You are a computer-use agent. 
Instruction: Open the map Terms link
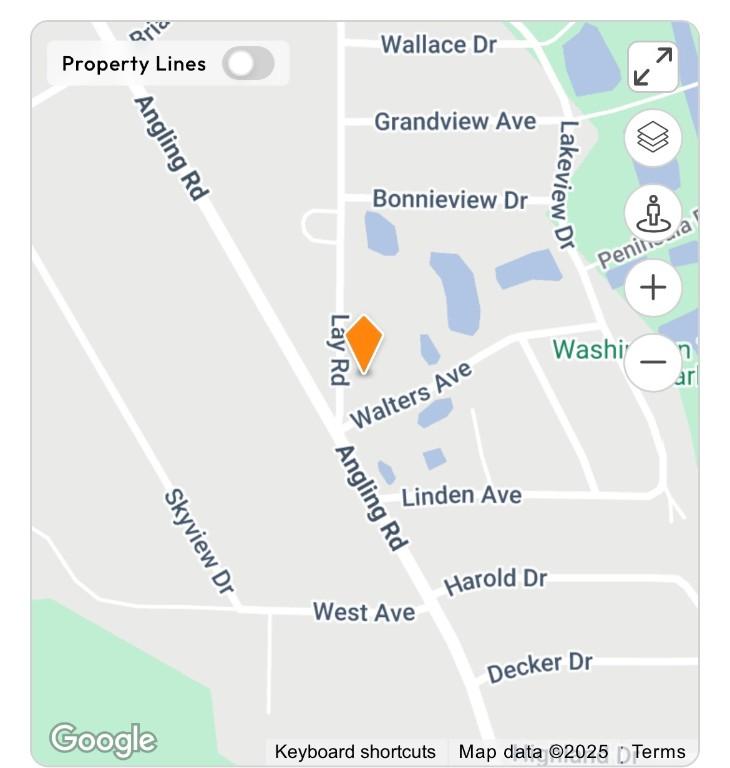coord(659,752)
